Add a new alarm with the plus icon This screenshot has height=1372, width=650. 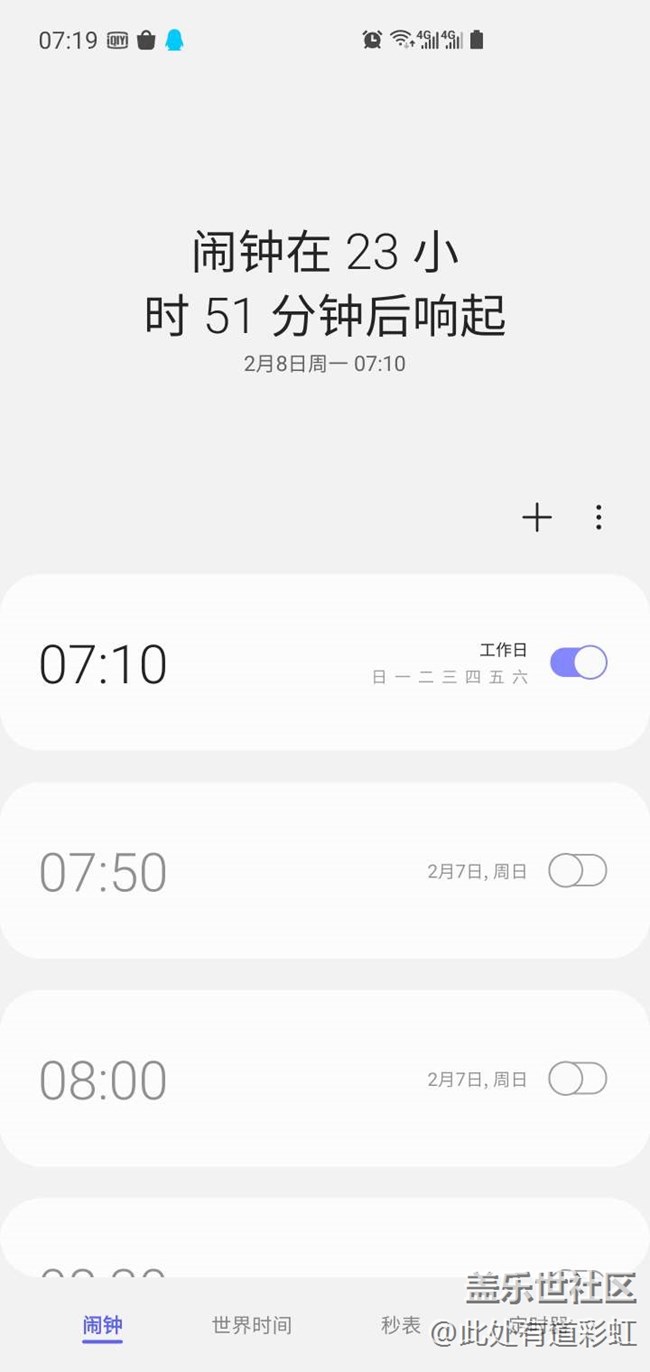(x=537, y=517)
